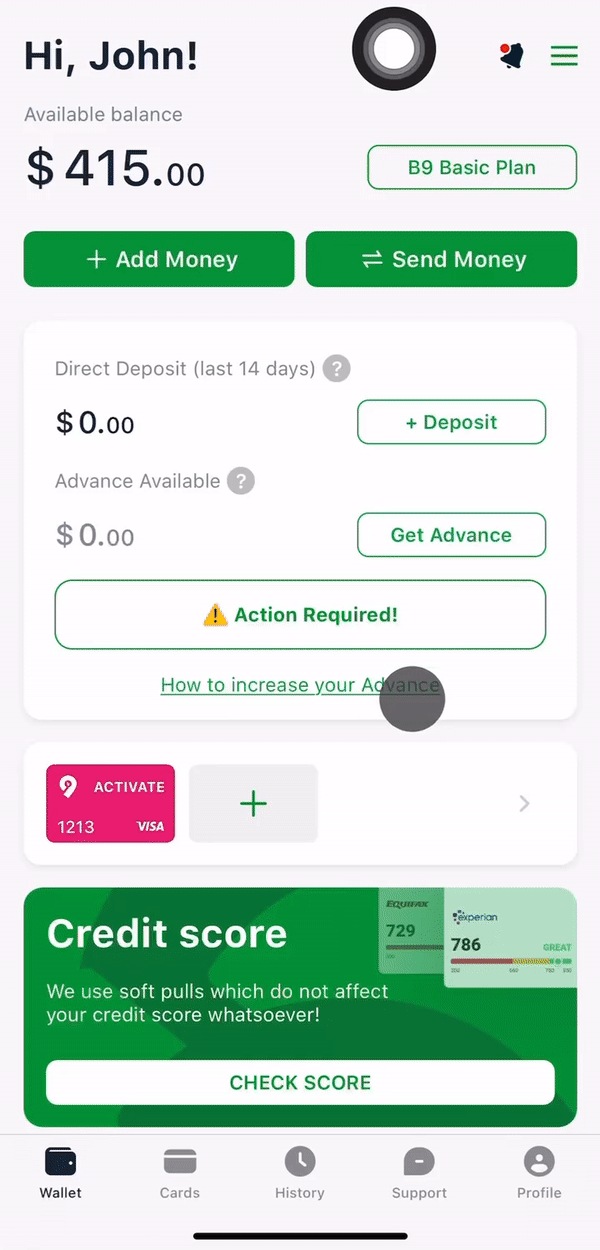
Task: Tap the + Deposit button
Action: (451, 422)
